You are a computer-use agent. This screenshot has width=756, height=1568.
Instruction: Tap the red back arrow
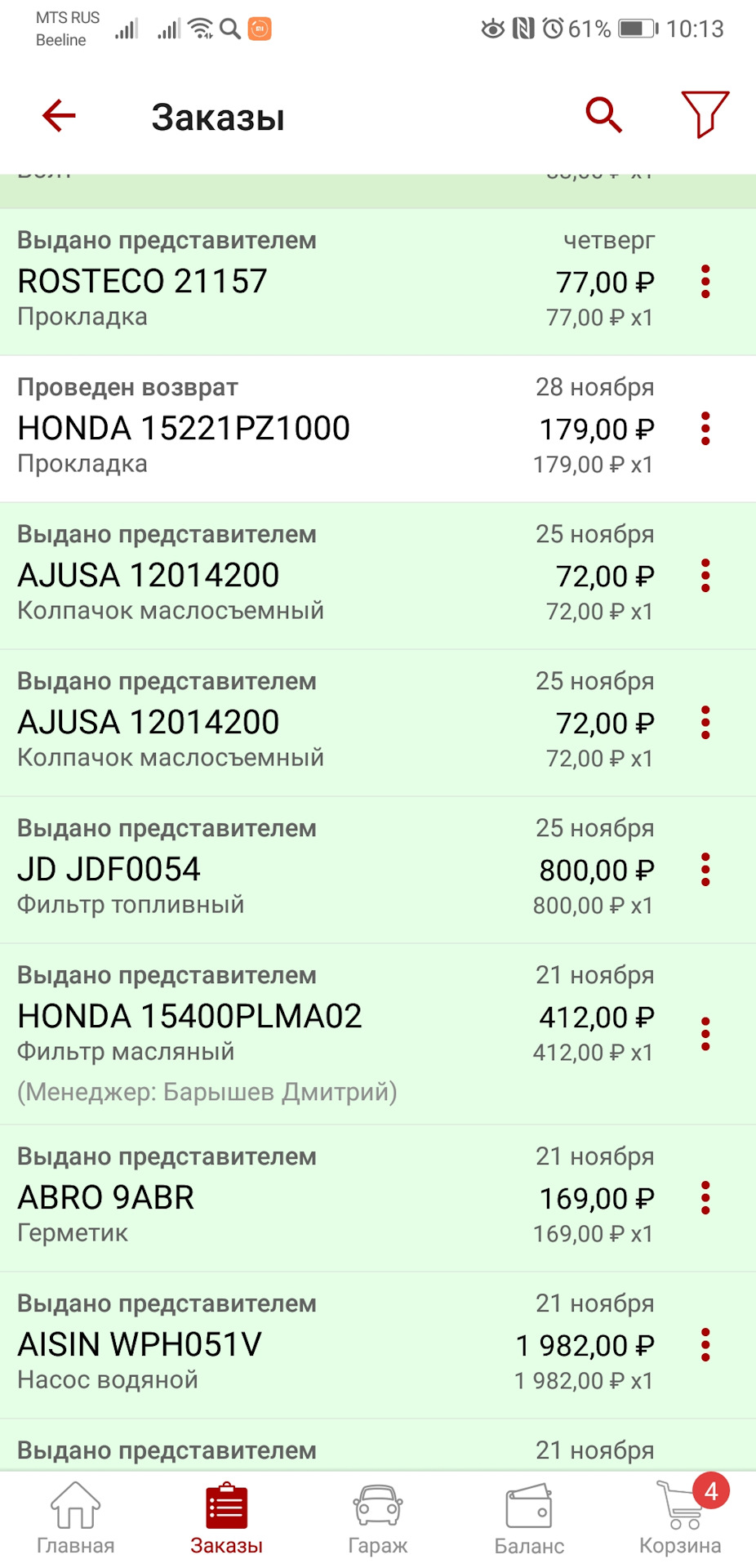point(57,115)
